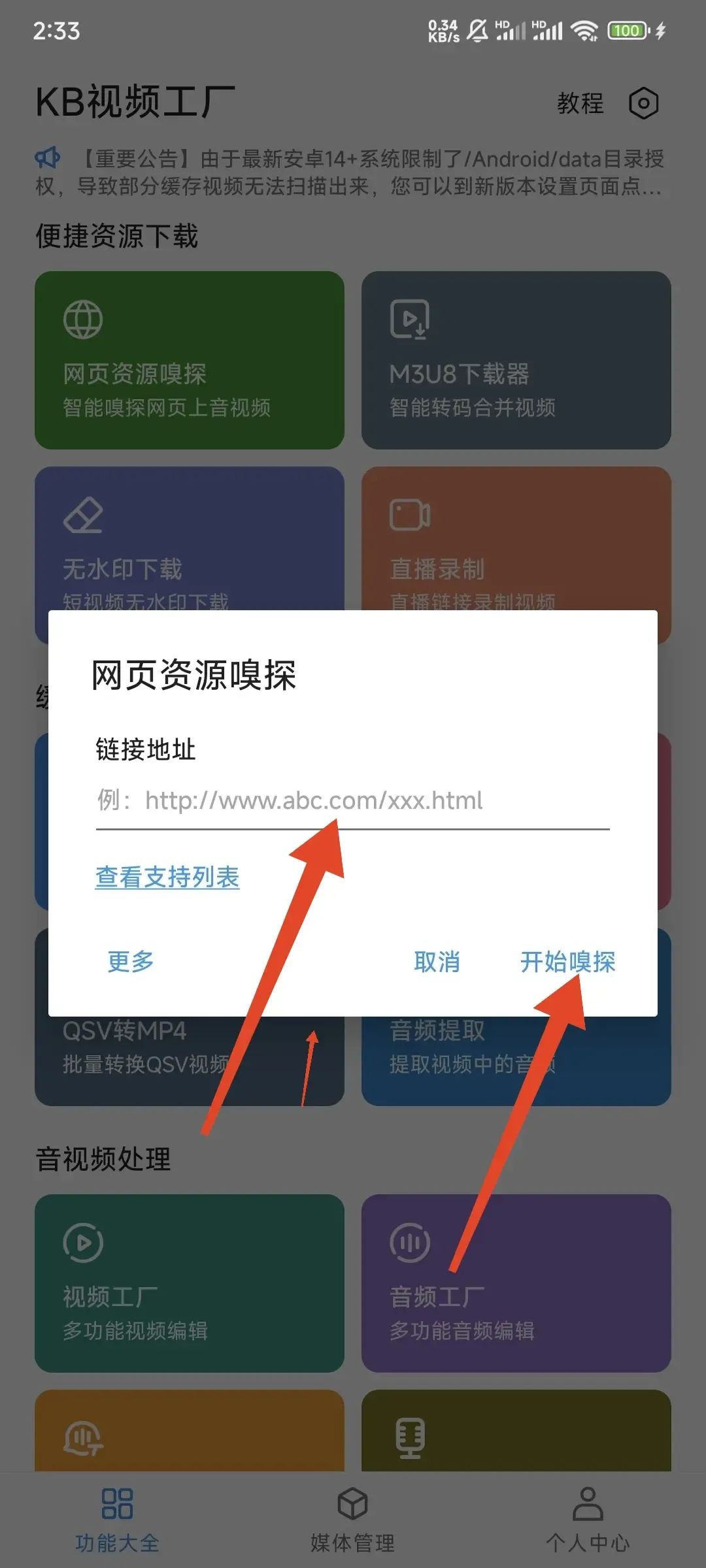Image resolution: width=706 pixels, height=1568 pixels.
Task: Open the 查看支持列表 link
Action: click(x=167, y=877)
